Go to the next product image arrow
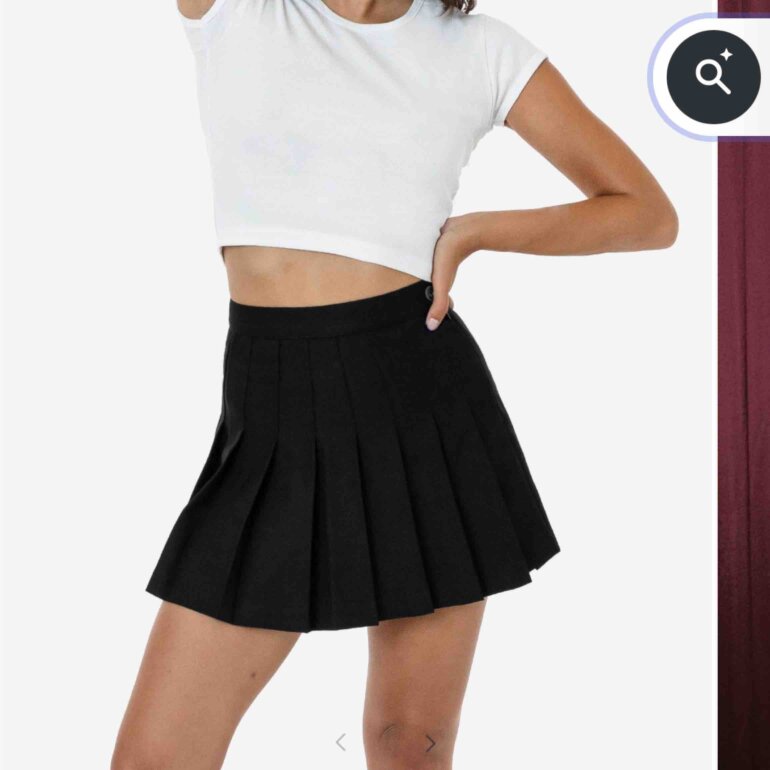Viewport: 770px width, 770px height. click(430, 743)
